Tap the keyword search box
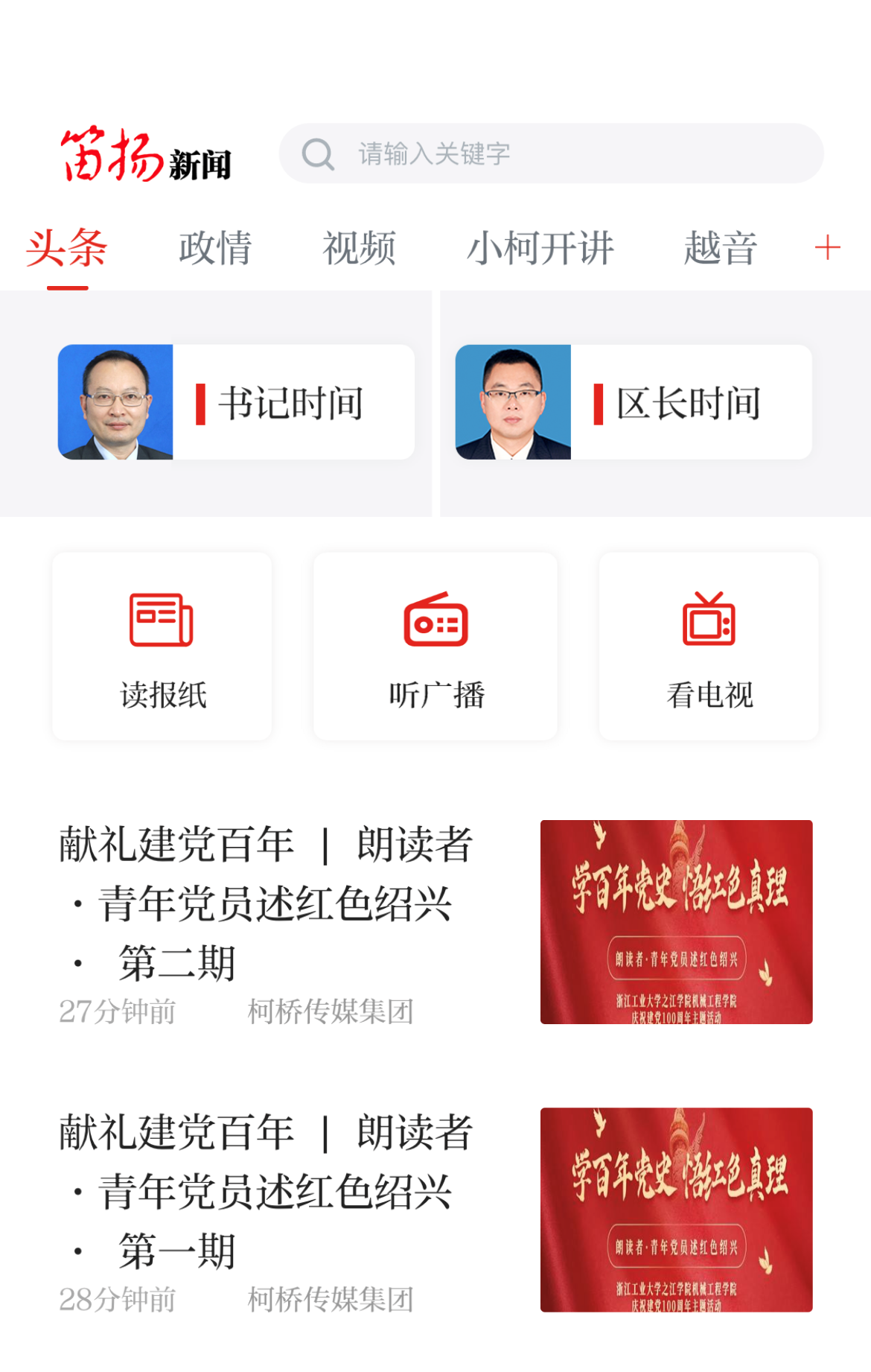Image resolution: width=871 pixels, height=1372 pixels. 551,154
